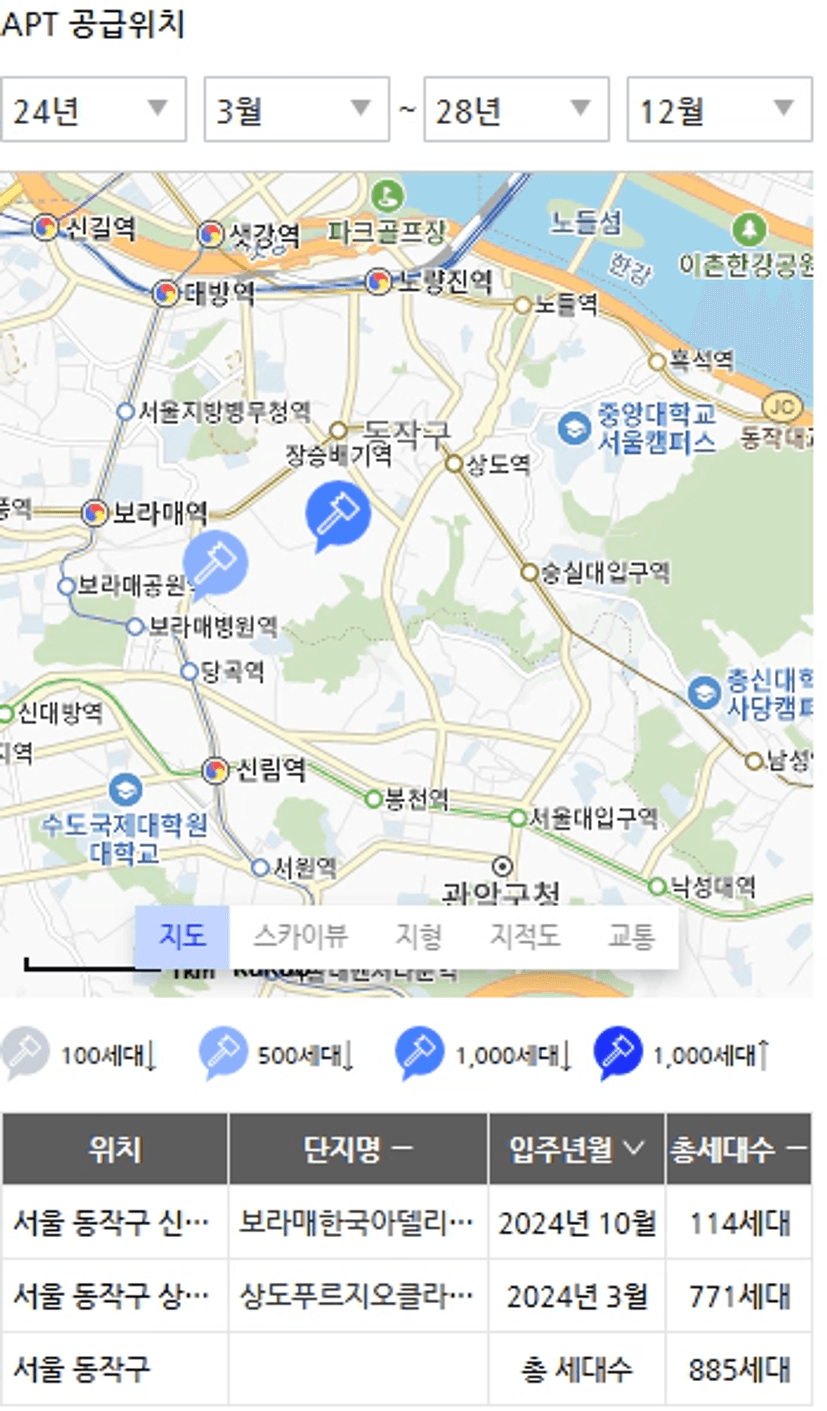The height and width of the screenshot is (1411, 827).
Task: Open the 상도푸르지오클라 complex row
Action: (356, 1296)
